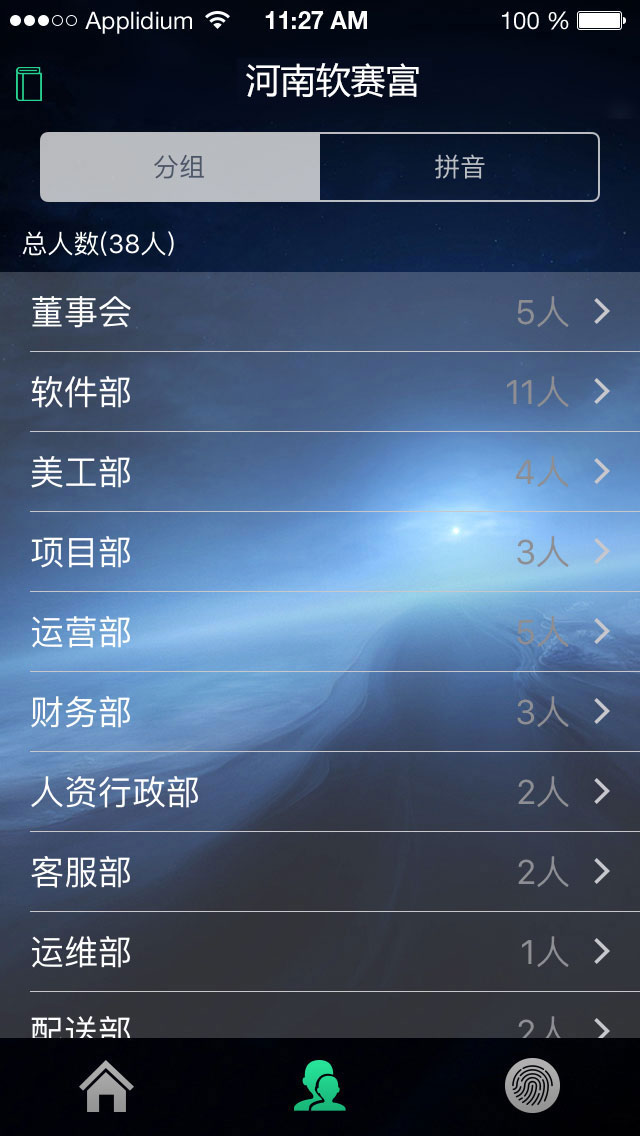
Task: Open the 运维部 group
Action: (320, 952)
